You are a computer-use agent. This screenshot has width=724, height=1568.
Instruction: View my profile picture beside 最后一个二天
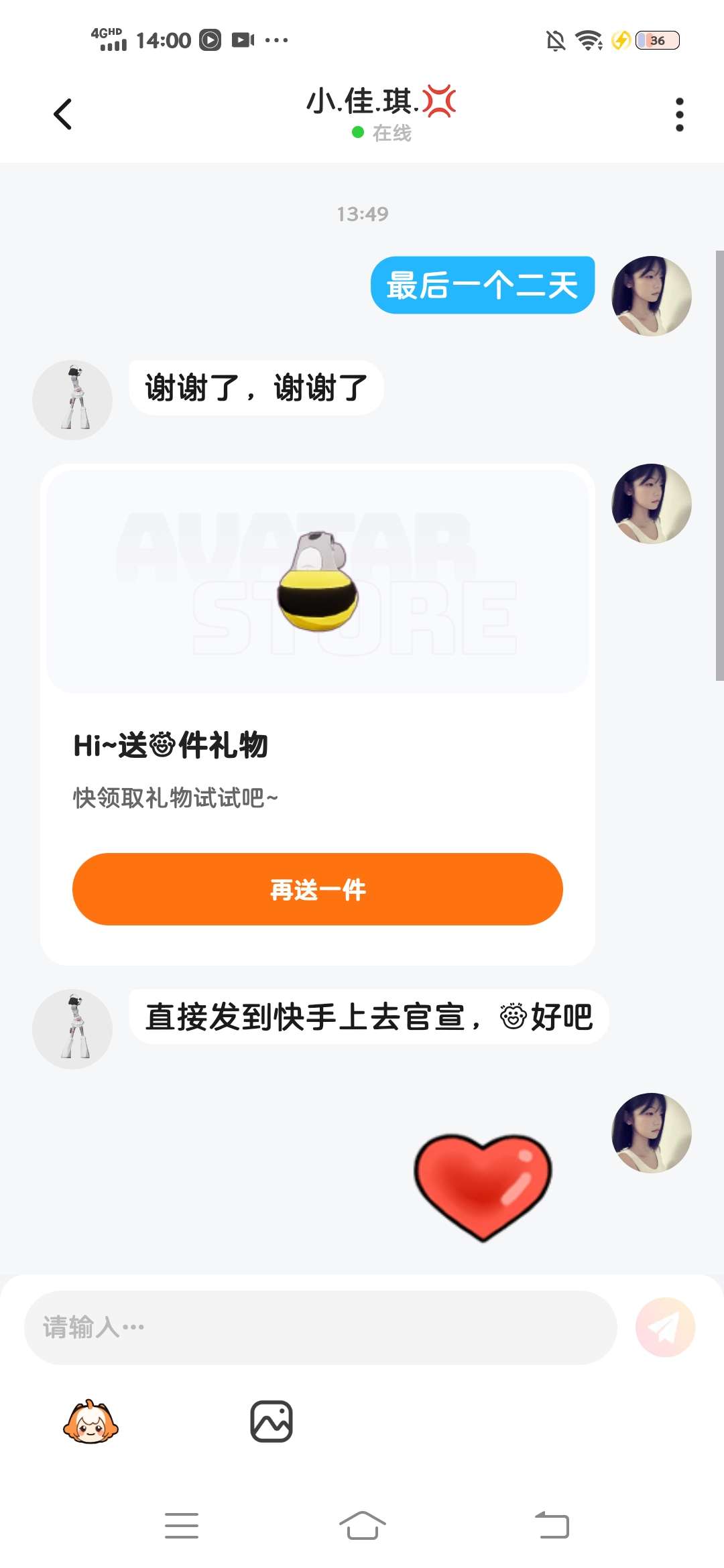[x=651, y=296]
